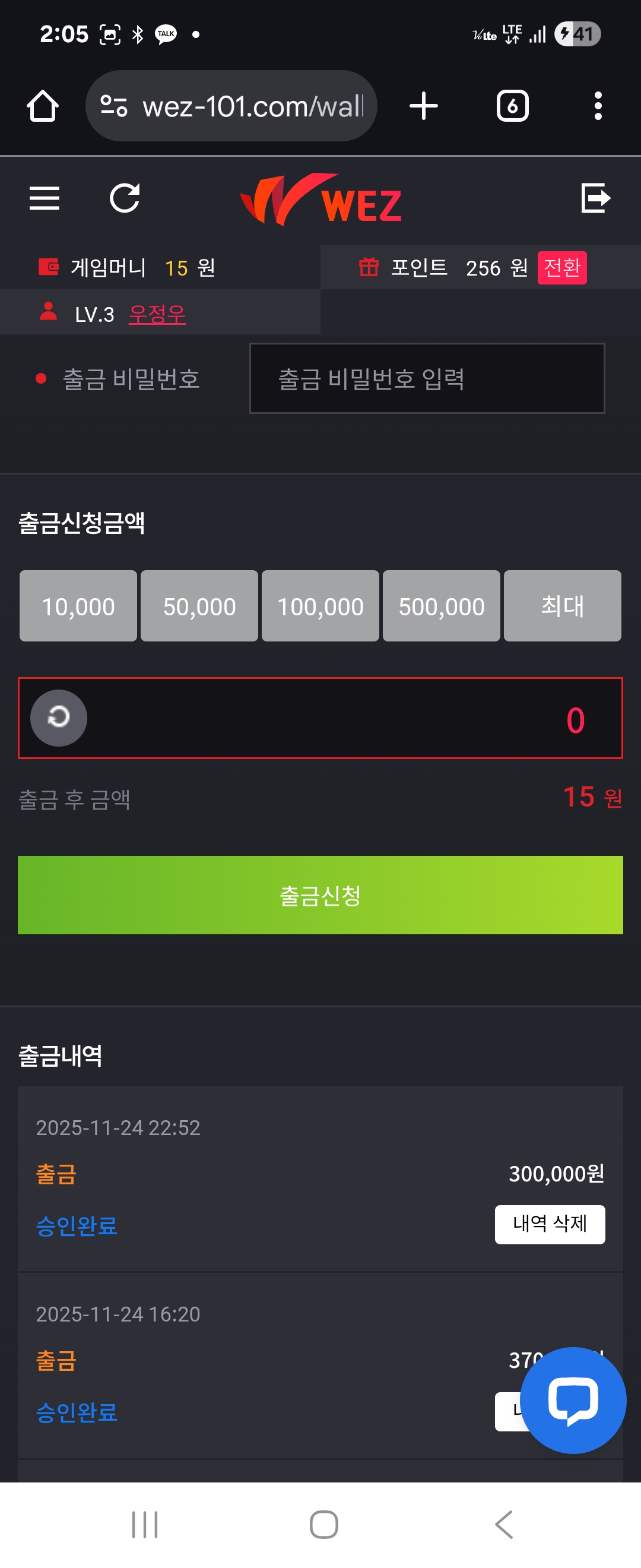Open the live chat bubble
The image size is (641, 1568).
tap(573, 1400)
